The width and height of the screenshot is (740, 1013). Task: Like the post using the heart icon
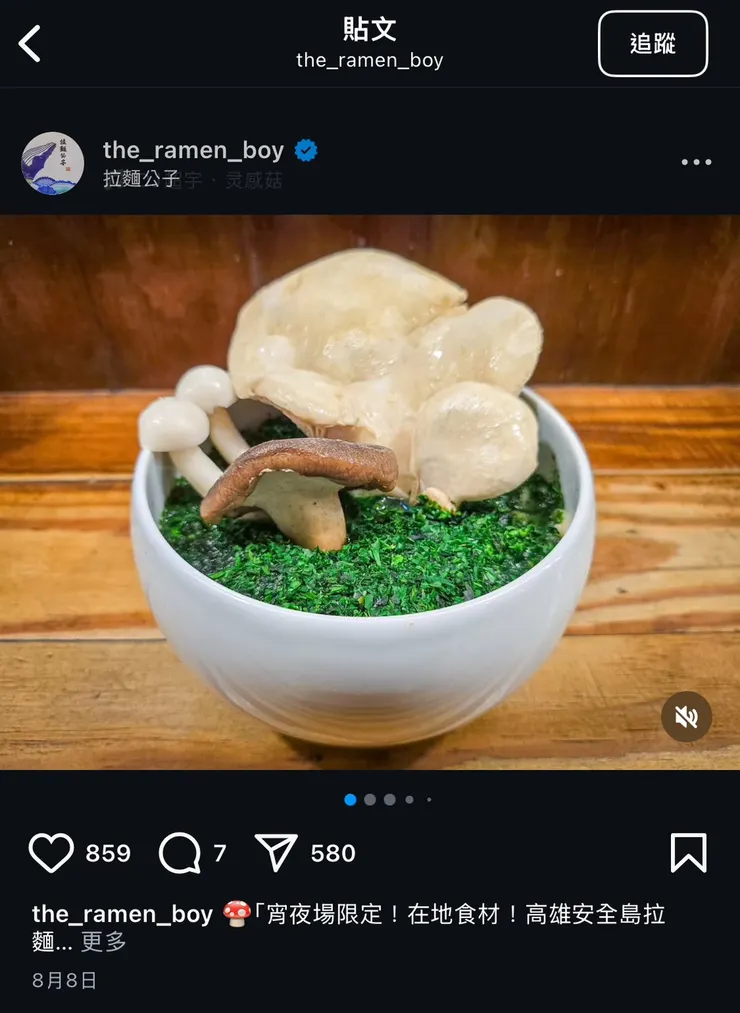point(53,853)
